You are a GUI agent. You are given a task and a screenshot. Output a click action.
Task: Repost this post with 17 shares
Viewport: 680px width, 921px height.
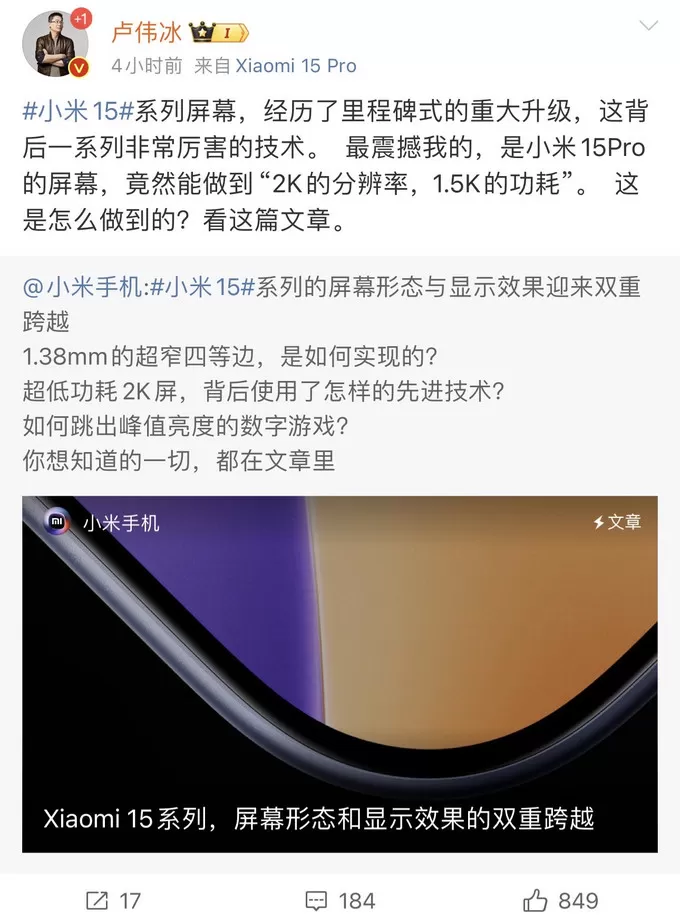tap(115, 900)
